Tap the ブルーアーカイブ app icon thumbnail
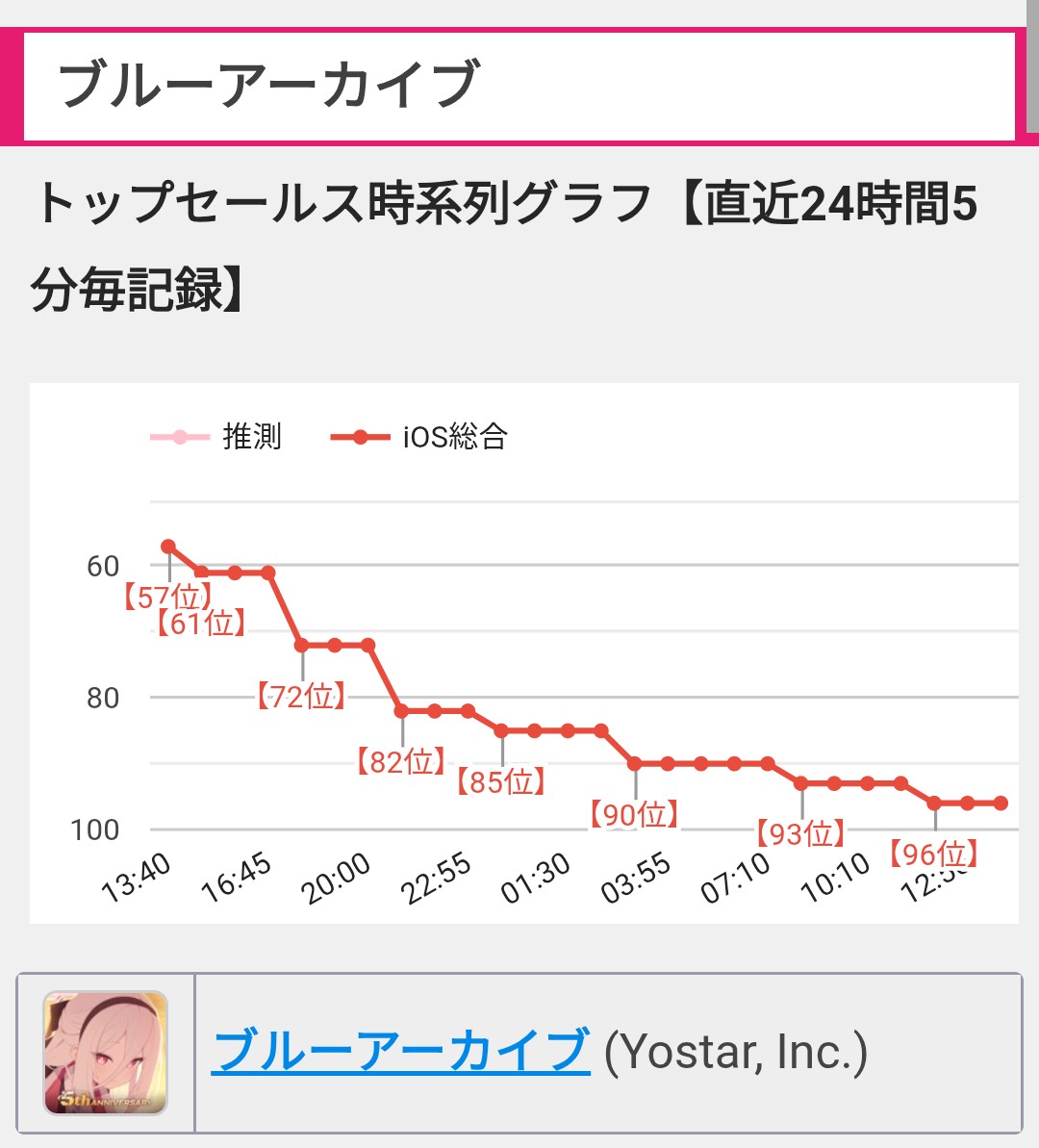This screenshot has width=1039, height=1148. 106,1053
